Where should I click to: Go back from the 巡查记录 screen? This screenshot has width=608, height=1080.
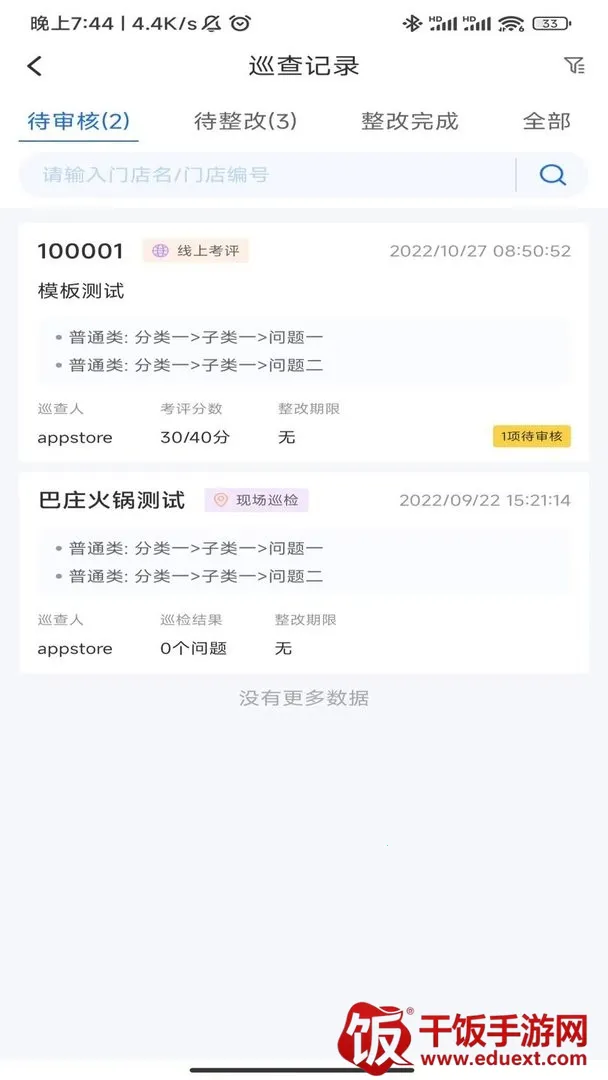point(35,66)
